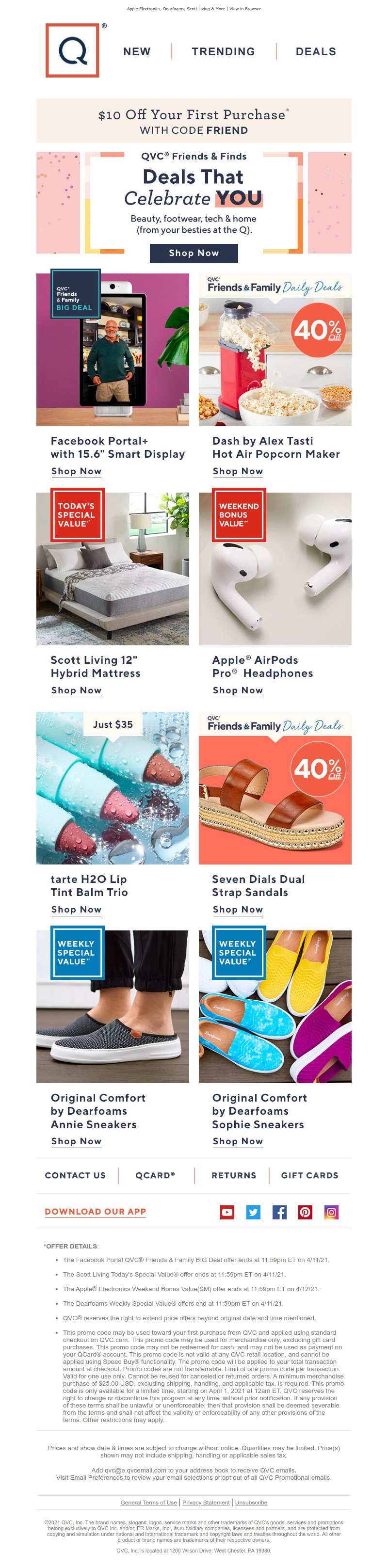
Task: Shop Now for Dearfoams Sophie Sneakers
Action: tap(238, 1141)
